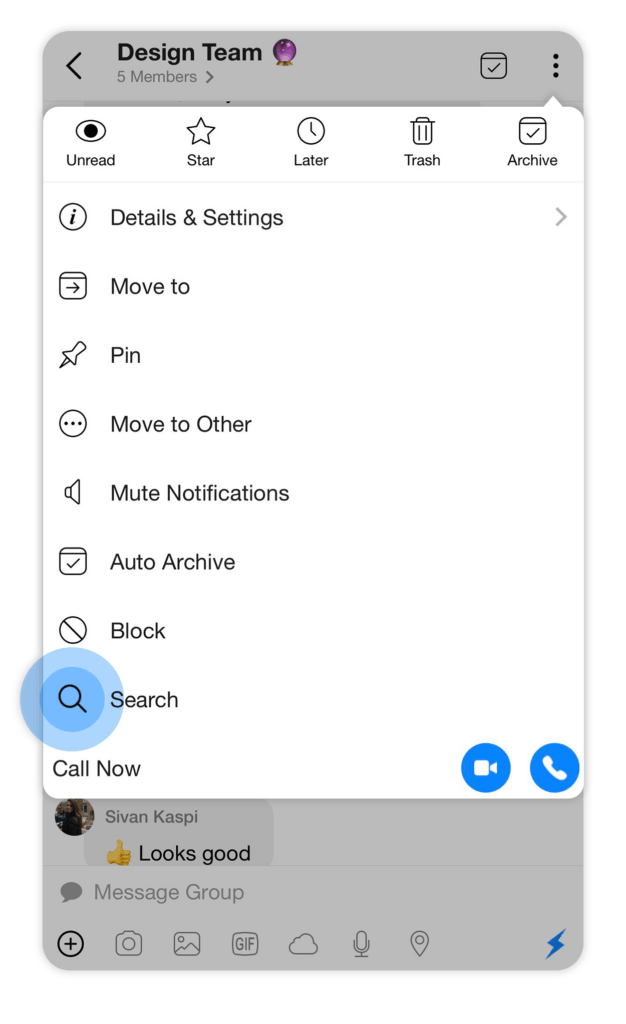This screenshot has width=626, height=1024.
Task: Select the Move to option
Action: [150, 286]
